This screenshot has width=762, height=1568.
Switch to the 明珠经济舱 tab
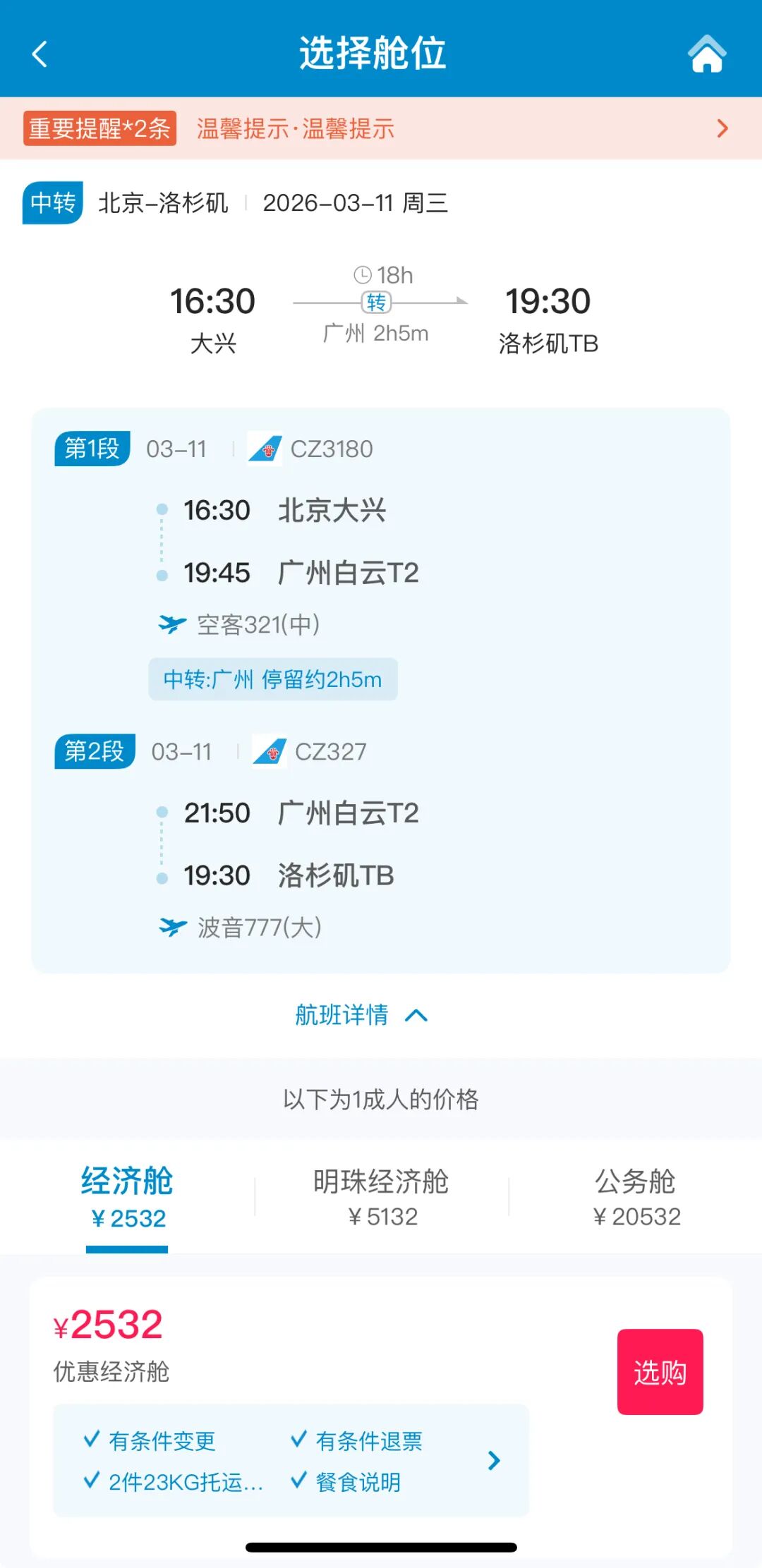point(381,1197)
